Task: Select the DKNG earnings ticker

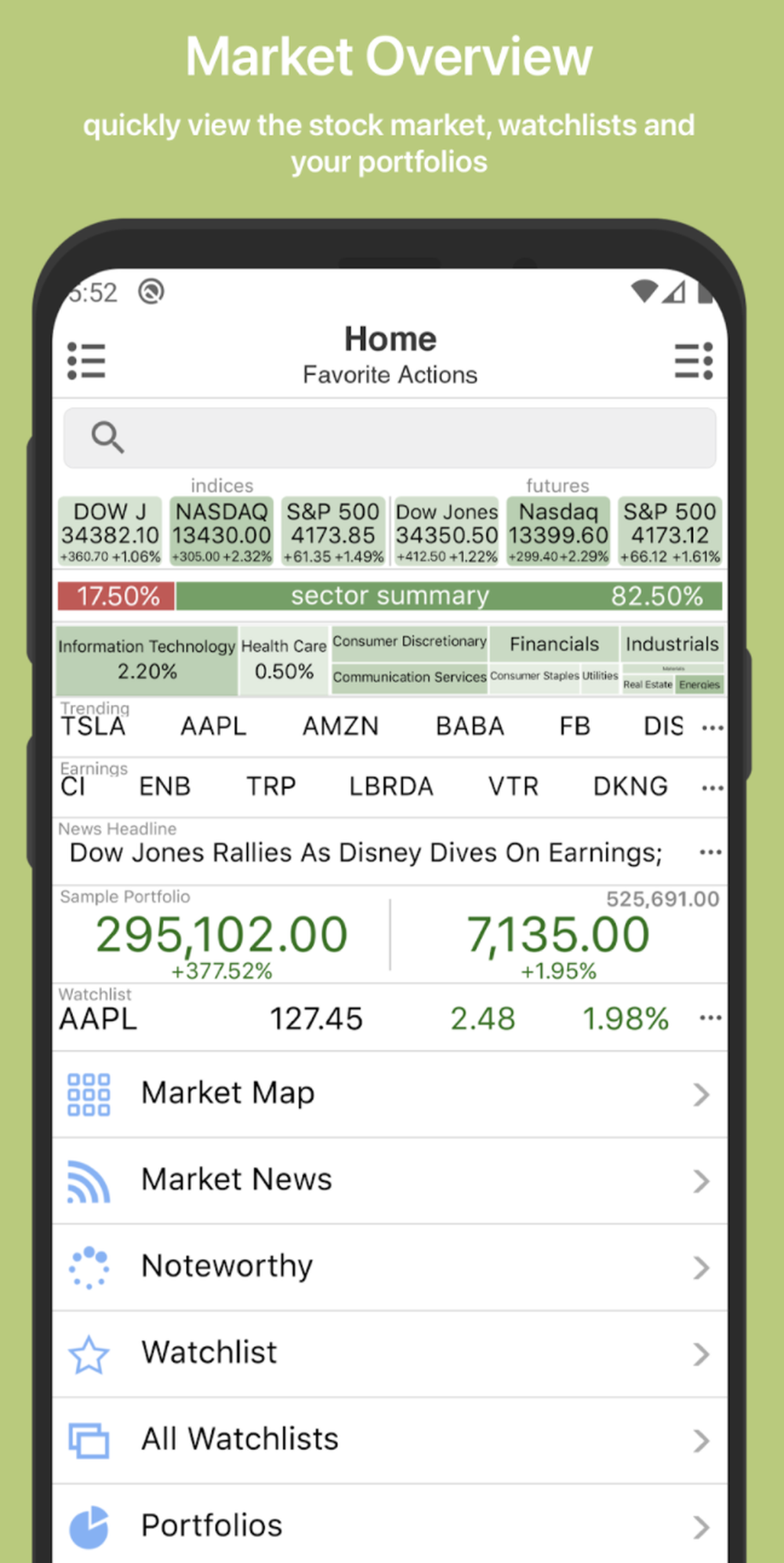Action: 630,786
